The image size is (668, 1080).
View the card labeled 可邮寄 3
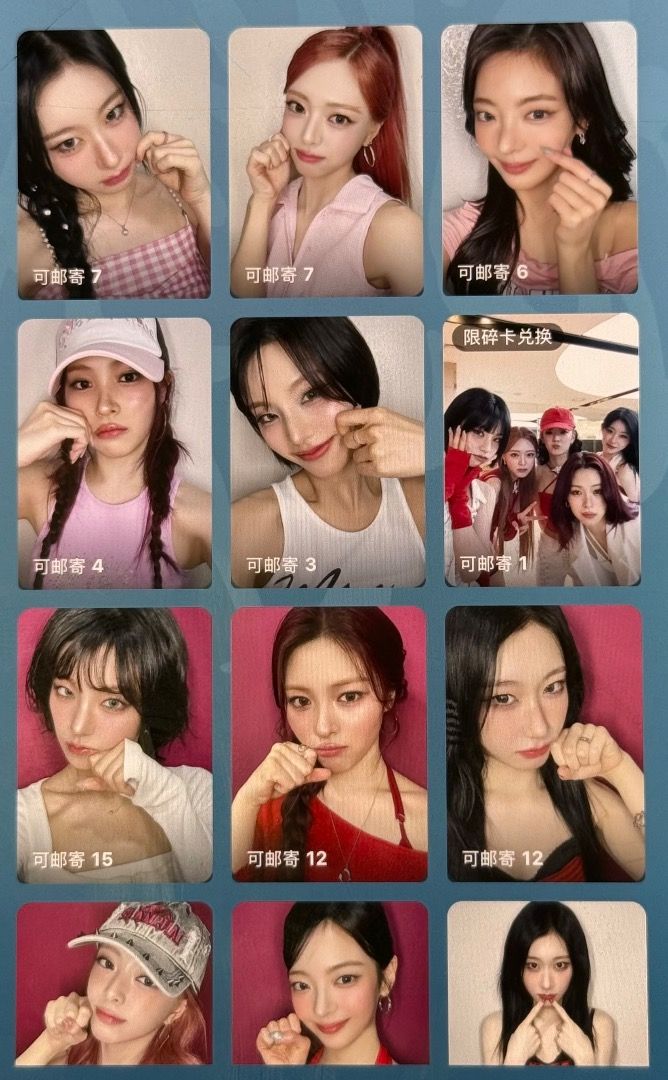pyautogui.click(x=328, y=451)
